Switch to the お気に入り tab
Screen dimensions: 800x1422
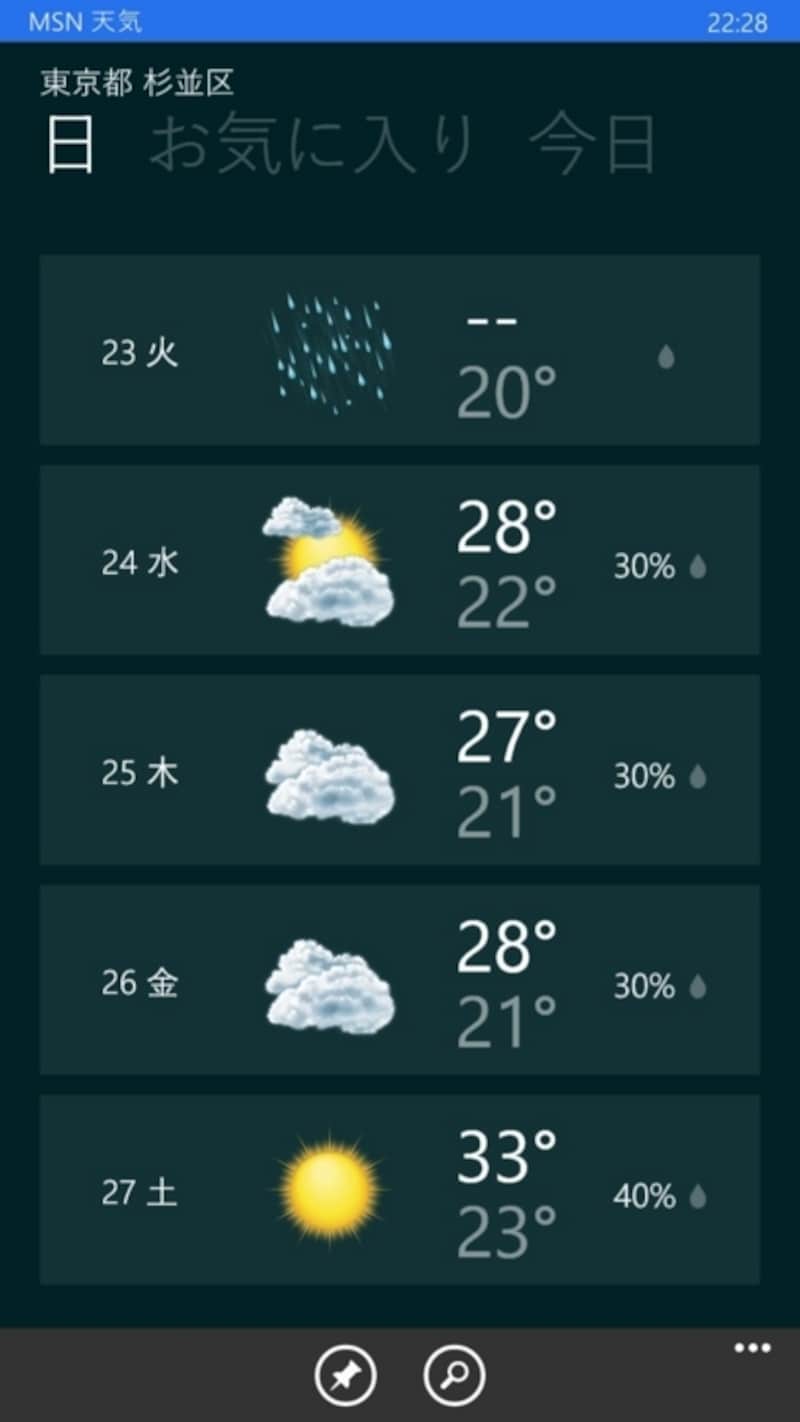(311, 146)
